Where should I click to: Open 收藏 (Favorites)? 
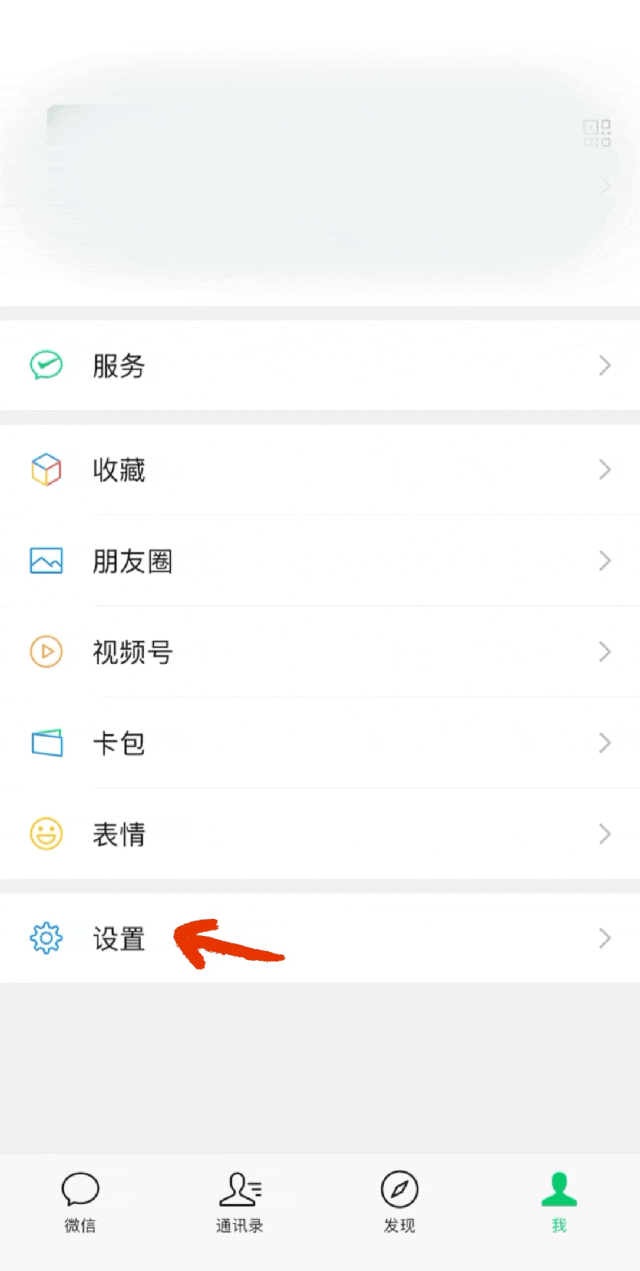tap(320, 469)
